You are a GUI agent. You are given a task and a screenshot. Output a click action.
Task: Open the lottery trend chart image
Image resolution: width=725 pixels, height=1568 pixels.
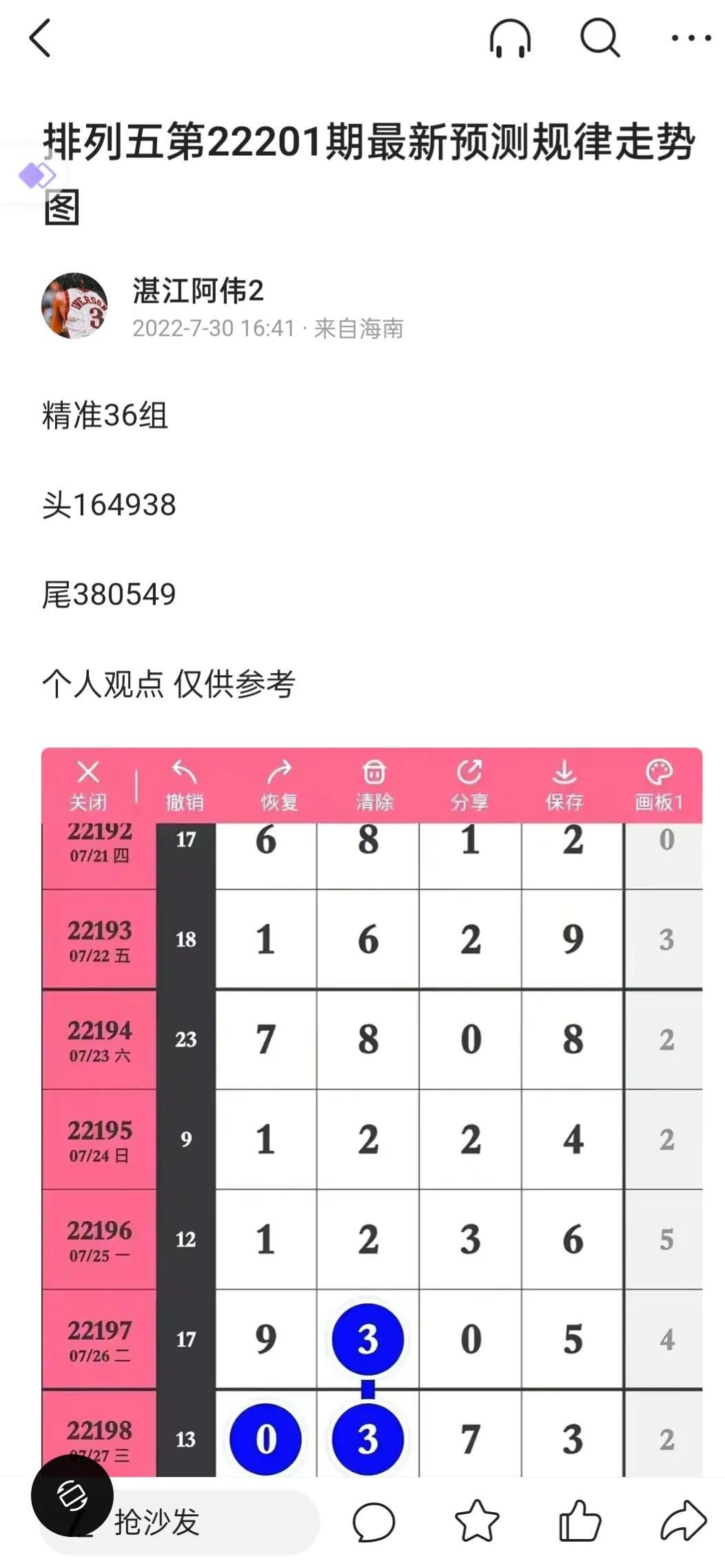(x=371, y=1112)
